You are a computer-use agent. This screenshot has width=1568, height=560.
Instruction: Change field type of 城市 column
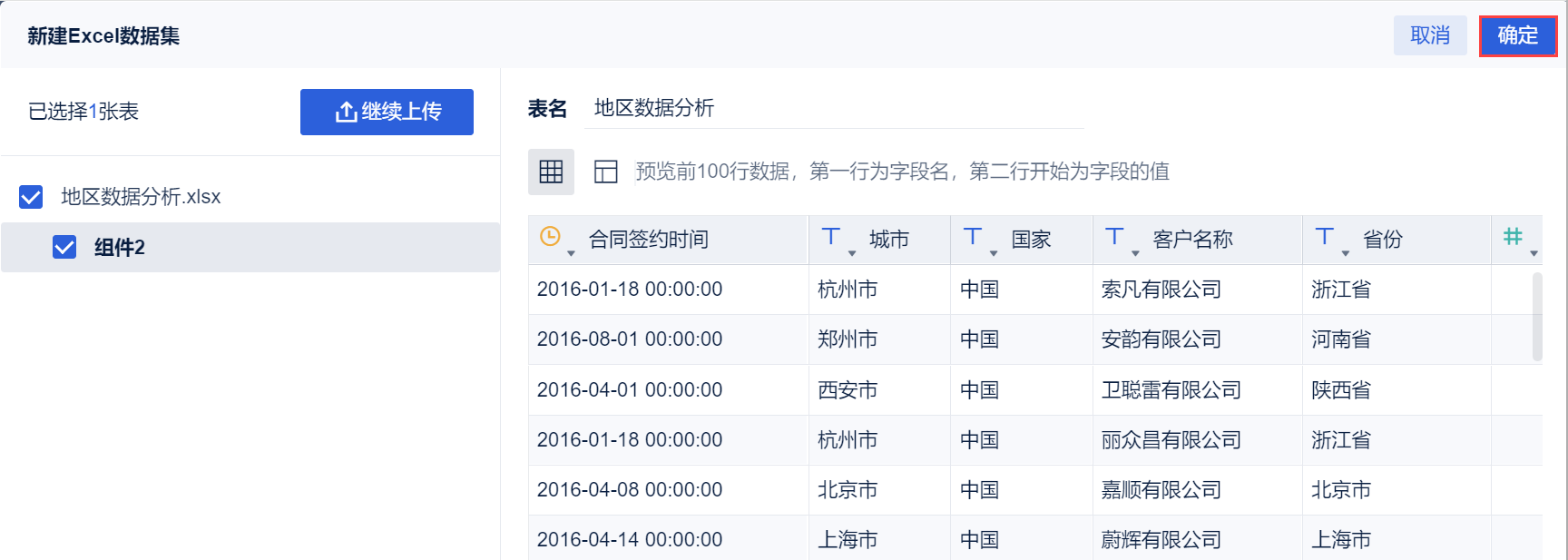point(837,240)
